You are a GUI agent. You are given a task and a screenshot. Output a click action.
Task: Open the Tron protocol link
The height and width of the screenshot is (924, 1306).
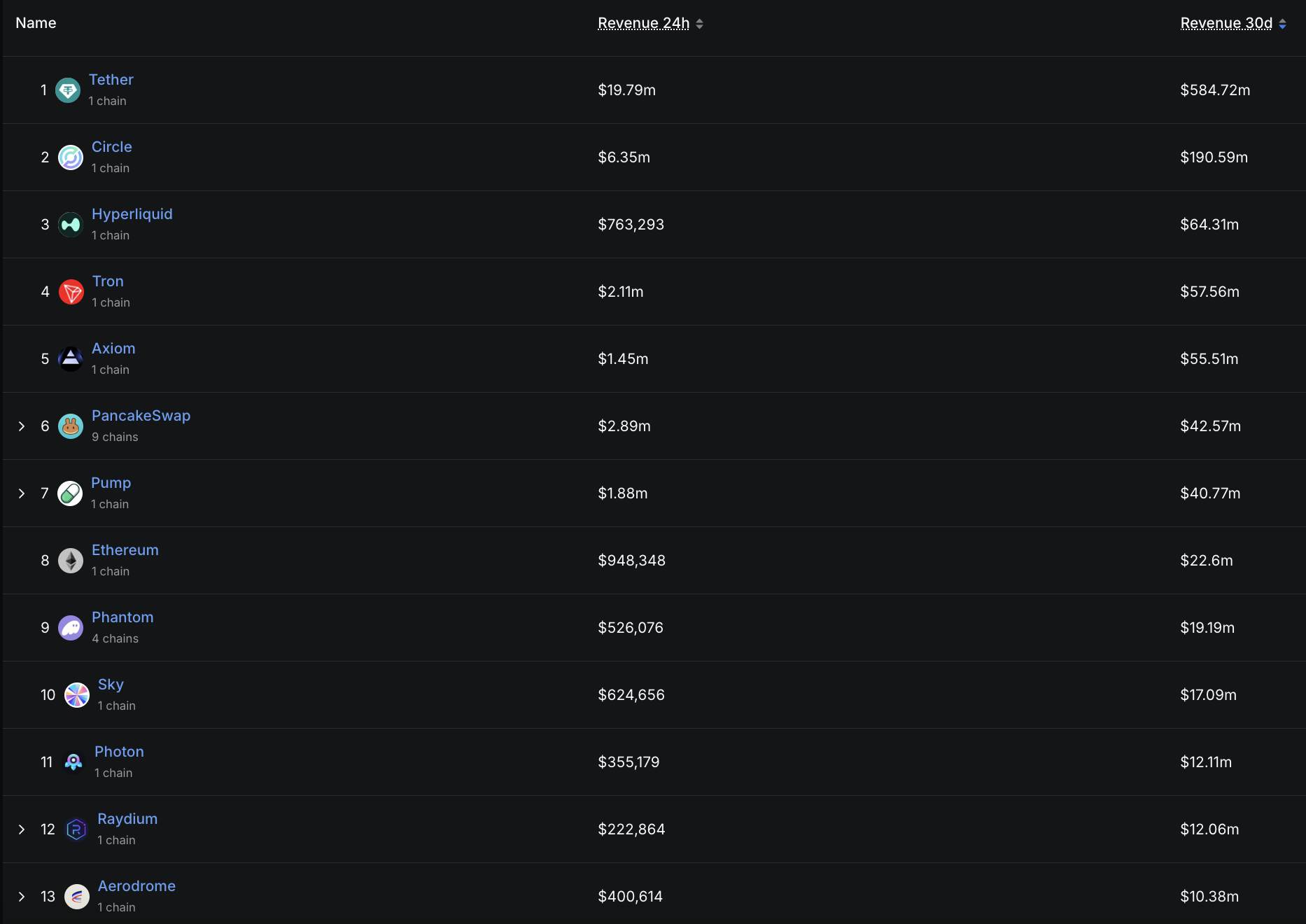pos(108,281)
